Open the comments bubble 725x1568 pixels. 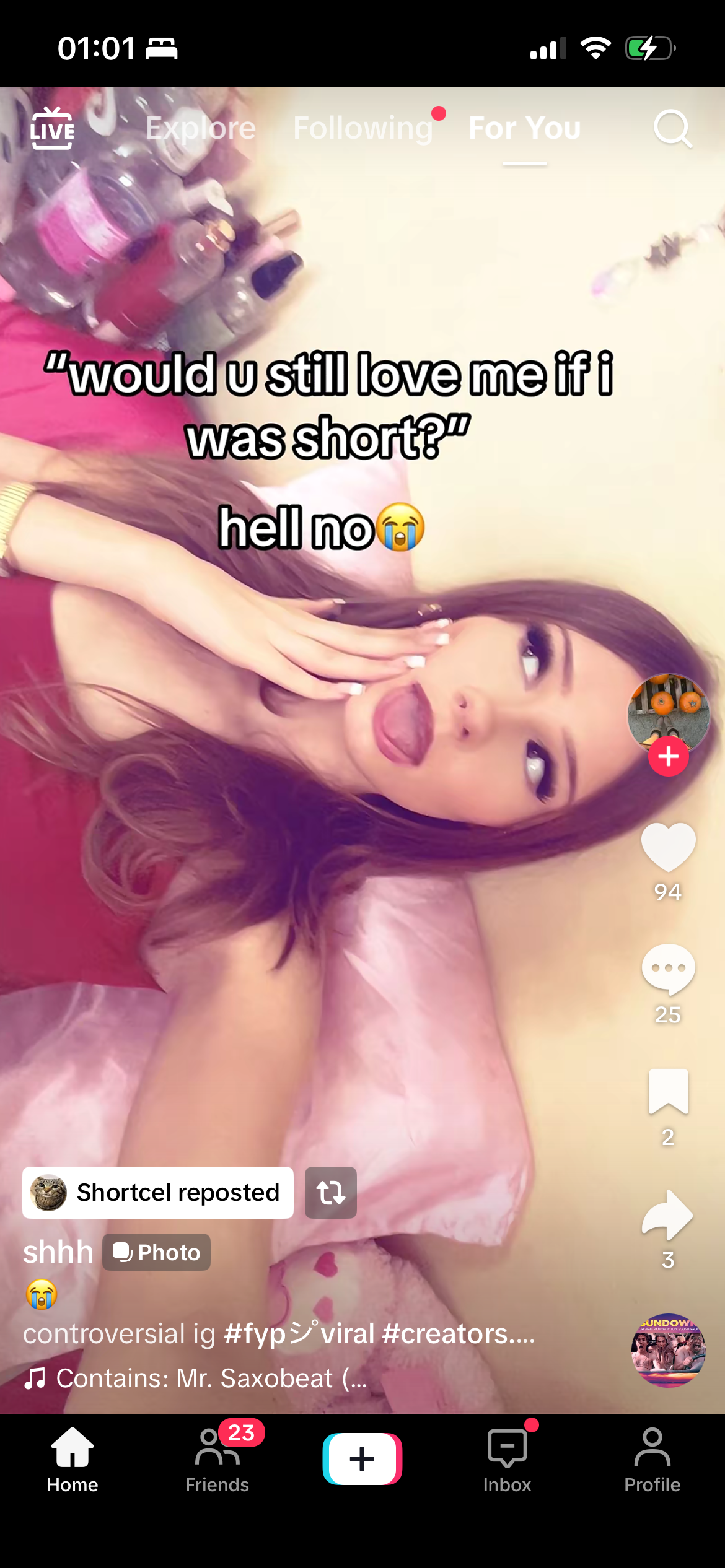(668, 969)
